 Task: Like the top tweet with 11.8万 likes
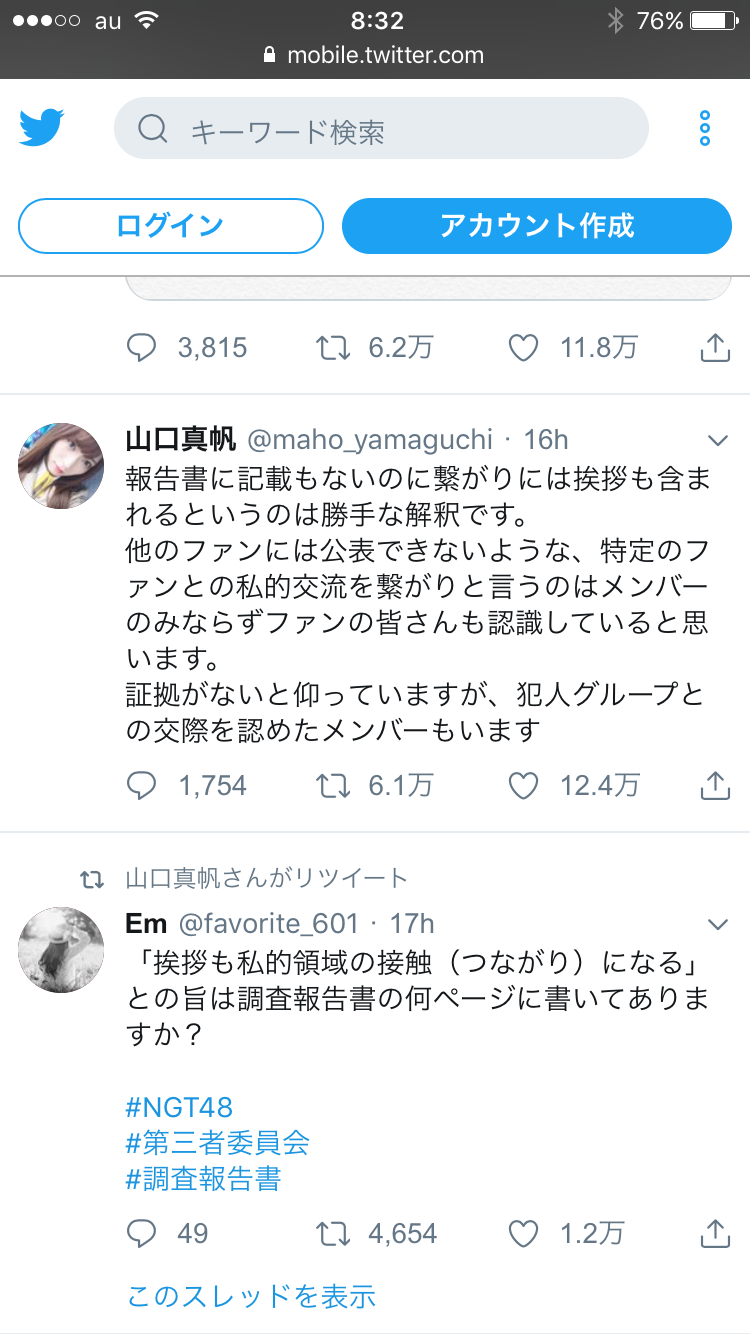coord(523,348)
